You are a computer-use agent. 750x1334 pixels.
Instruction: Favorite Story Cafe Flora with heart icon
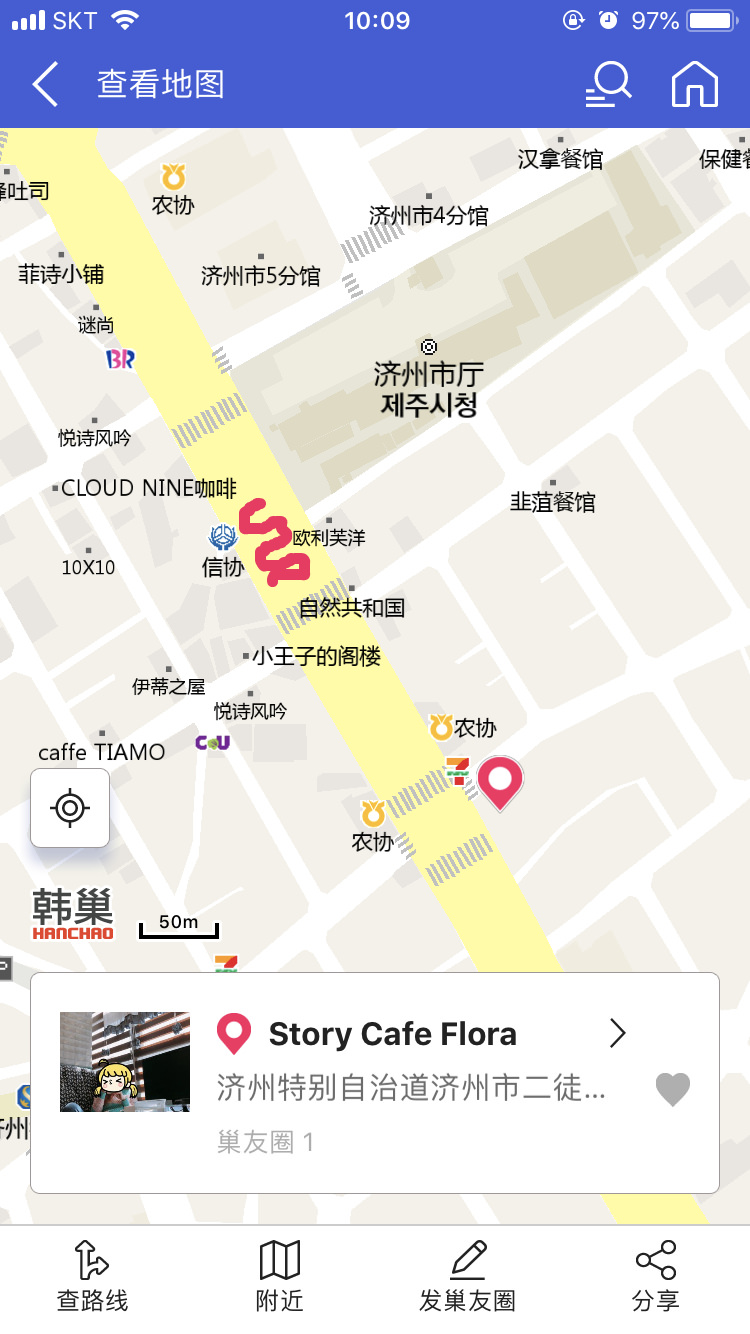pyautogui.click(x=672, y=1089)
